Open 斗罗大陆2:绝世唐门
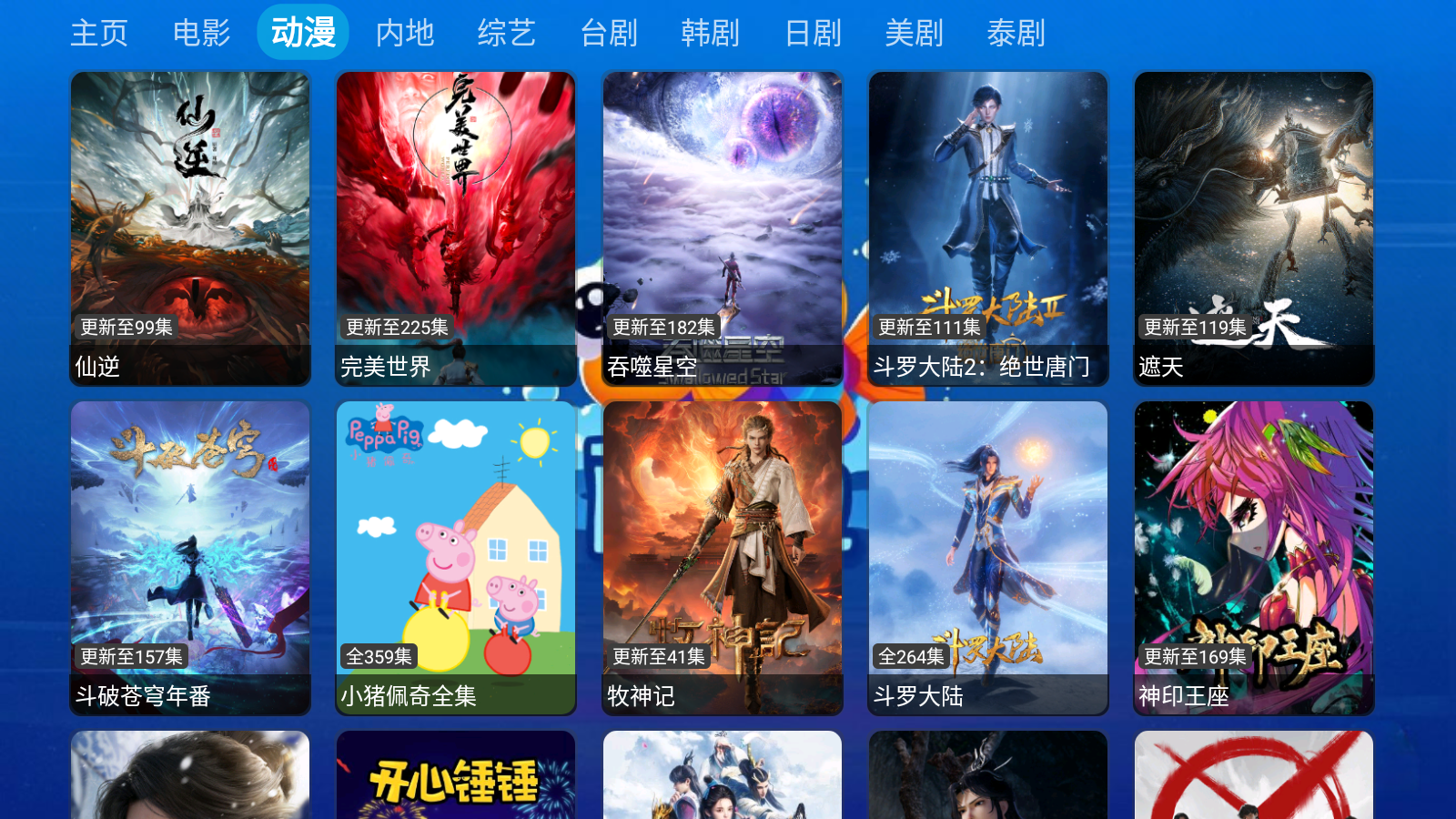This screenshot has width=1456, height=819. tap(988, 227)
